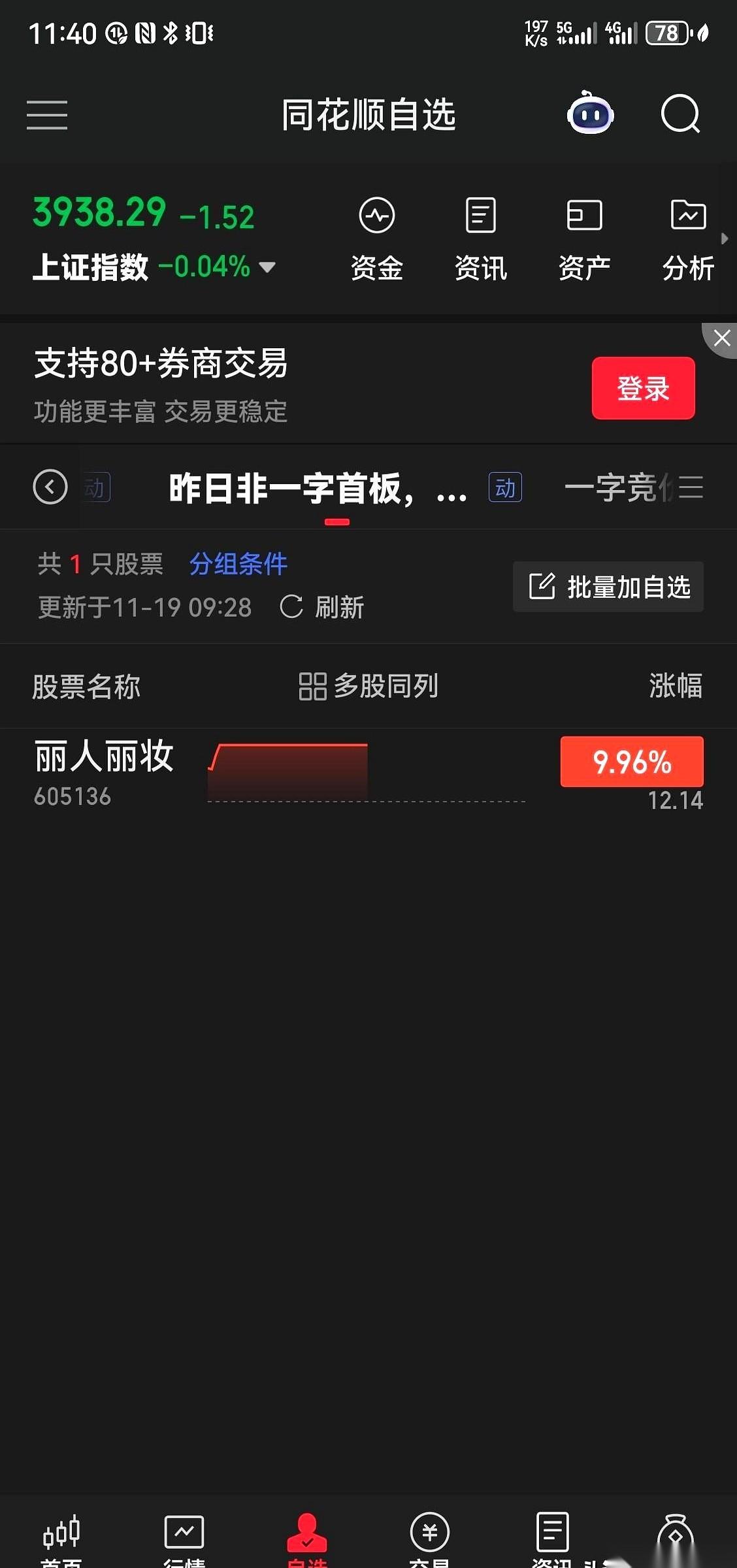The image size is (737, 1568).
Task: Open the search icon
Action: (x=680, y=114)
